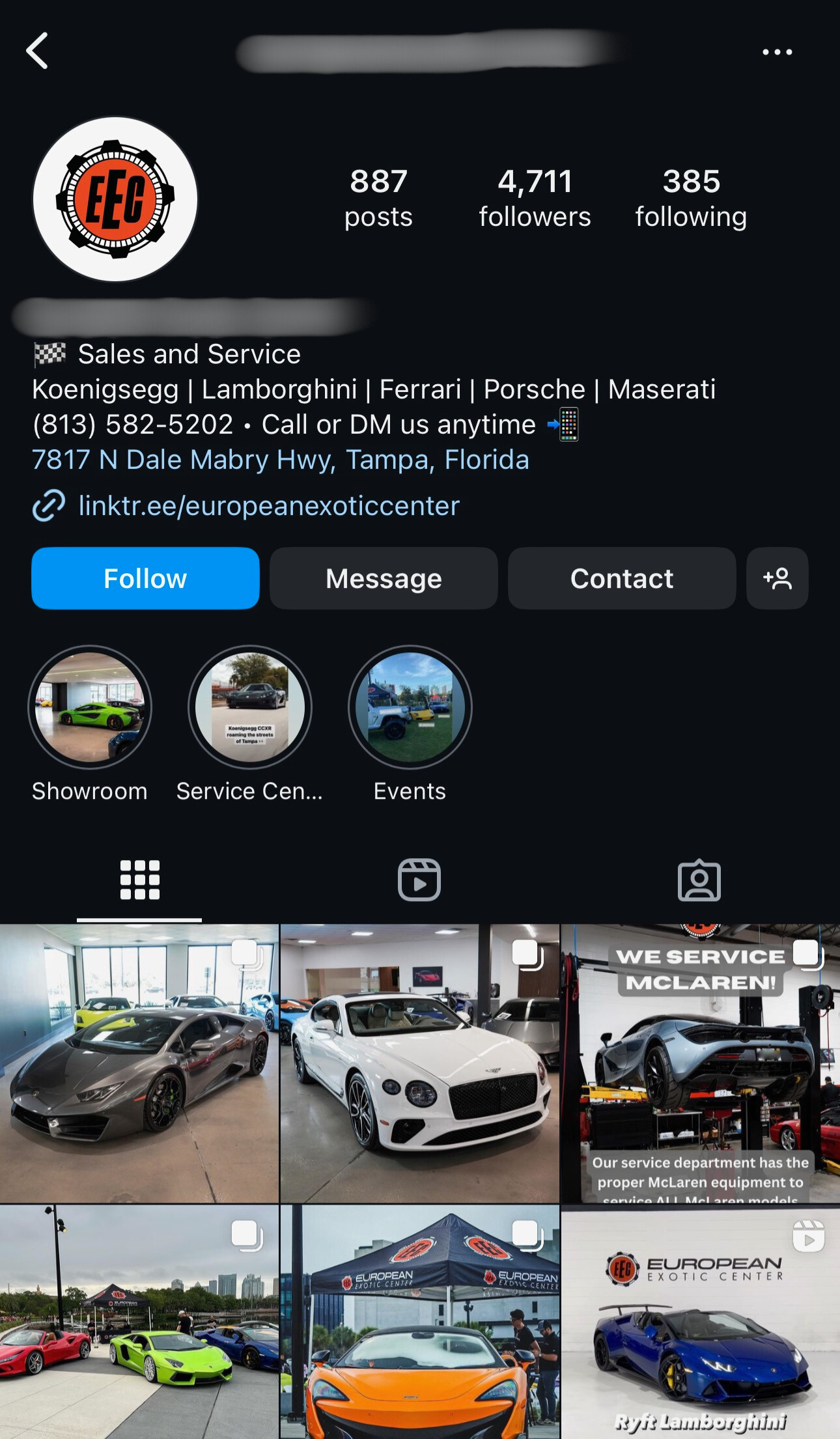Screen dimensions: 840x1439
Task: Open the 7817 N Dale Mabry Hwy address
Action: [x=280, y=460]
